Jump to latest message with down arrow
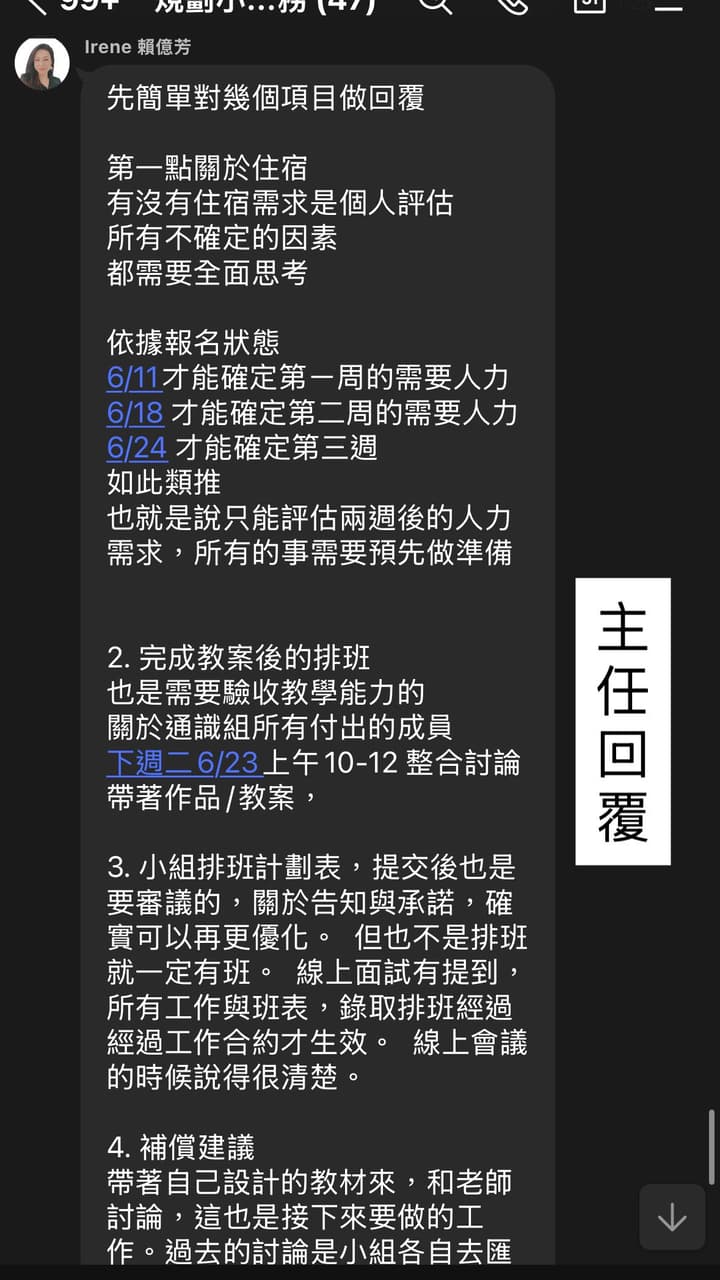This screenshot has height=1280, width=720. pos(672,1217)
